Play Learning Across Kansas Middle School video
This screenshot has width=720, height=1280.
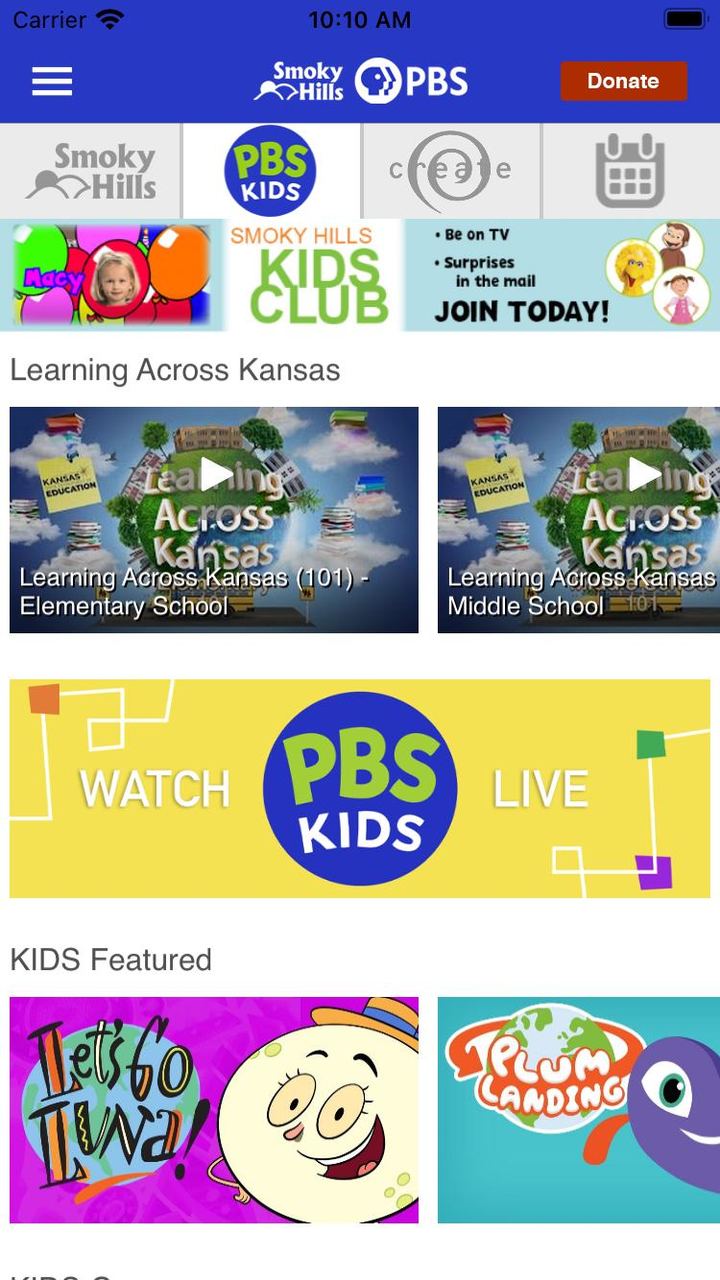[x=580, y=519]
